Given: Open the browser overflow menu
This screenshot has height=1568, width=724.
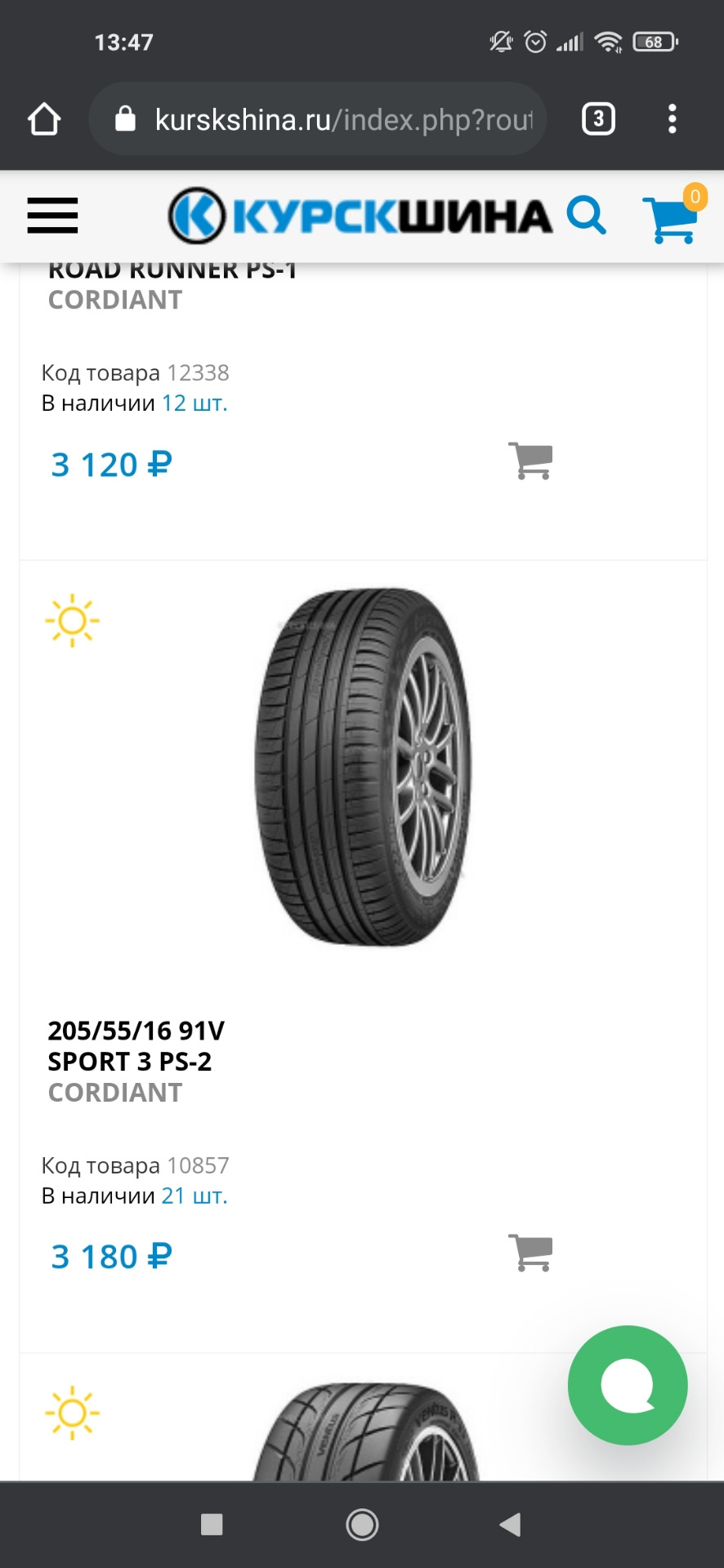Looking at the screenshot, I should click(x=672, y=119).
